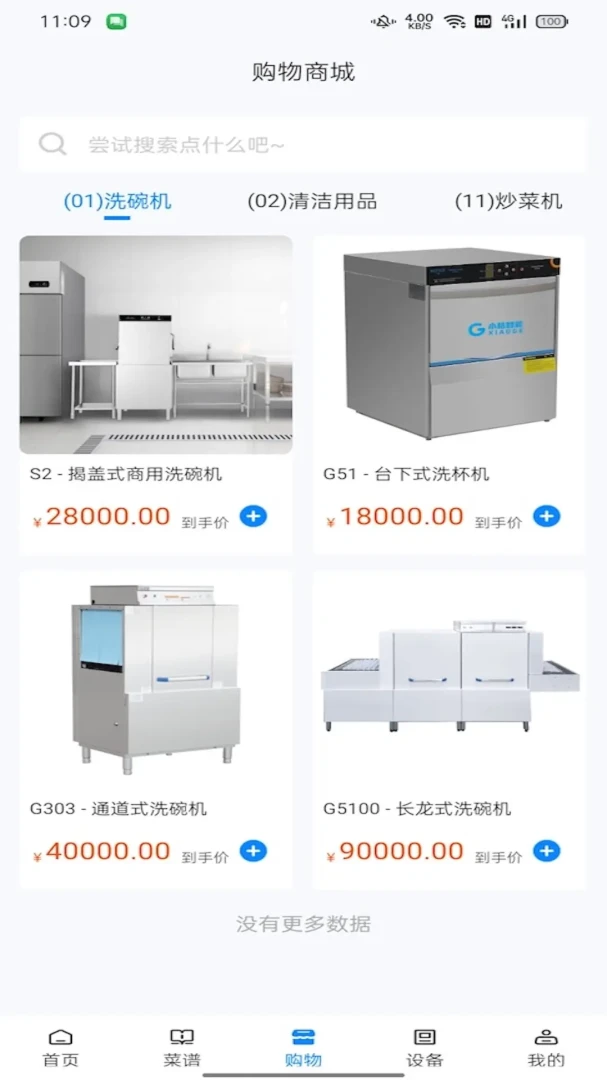Open the G51 台下式洗杯机 product card
The image size is (607, 1080).
pos(449,395)
